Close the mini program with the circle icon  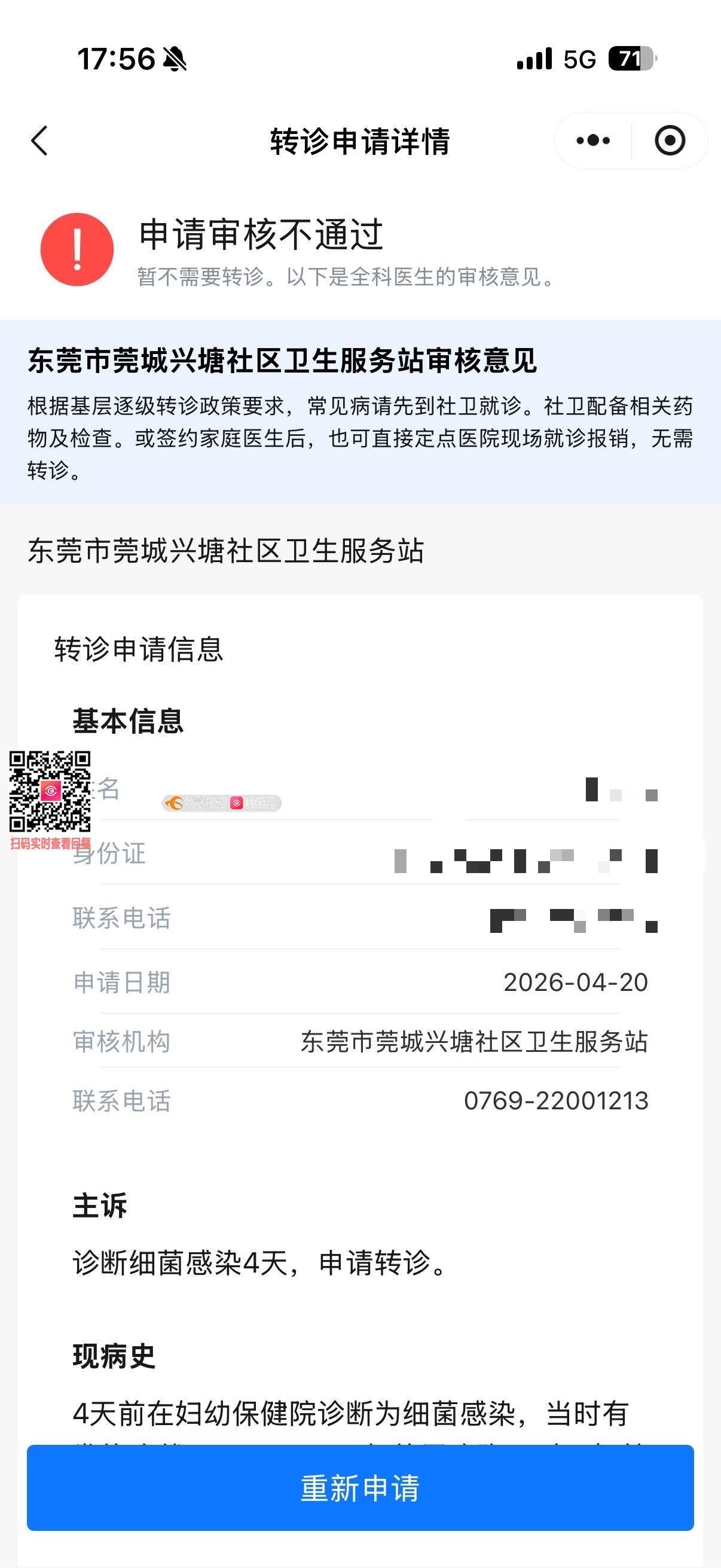pos(670,141)
